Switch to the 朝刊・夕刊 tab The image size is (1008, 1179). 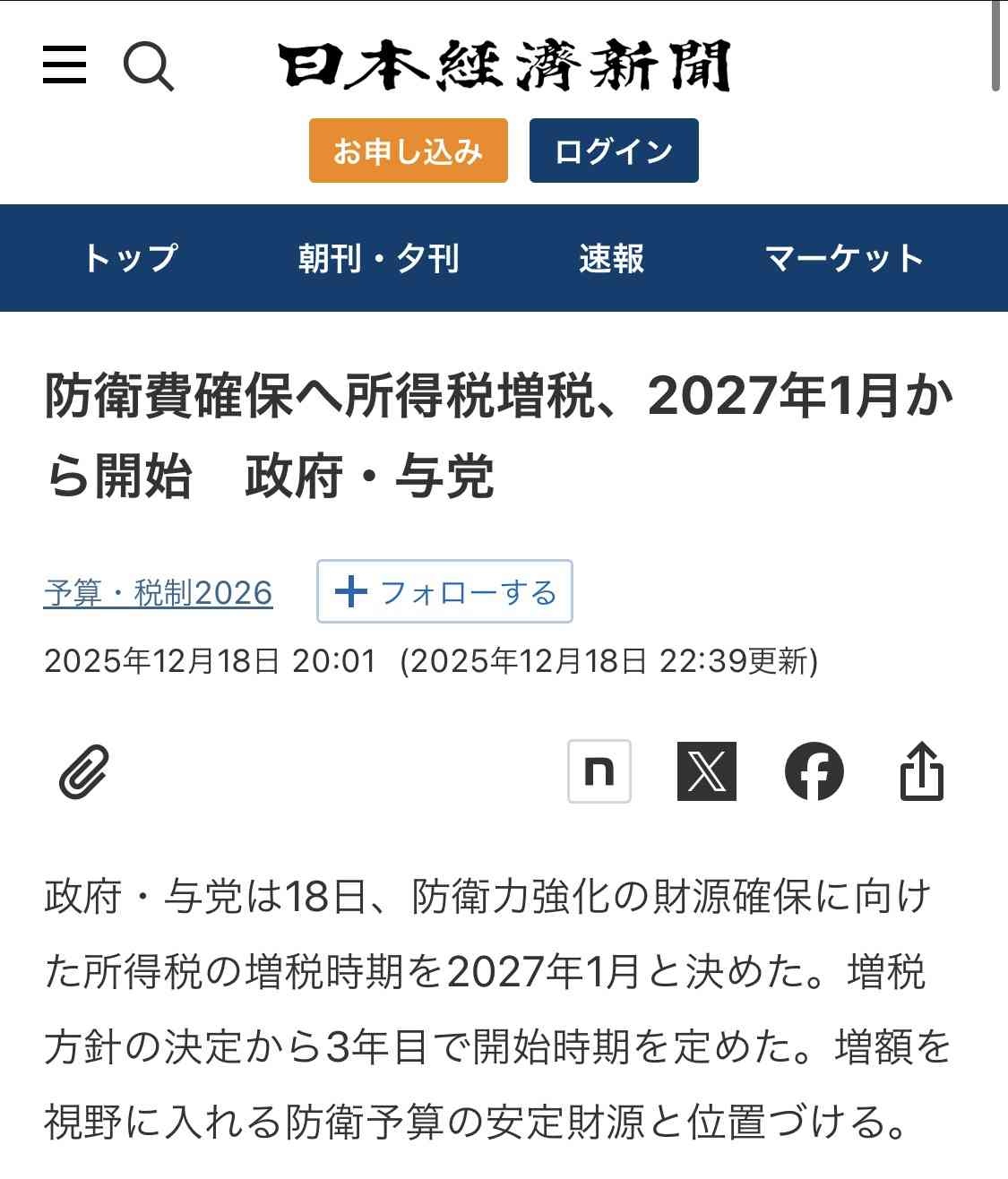(x=378, y=258)
